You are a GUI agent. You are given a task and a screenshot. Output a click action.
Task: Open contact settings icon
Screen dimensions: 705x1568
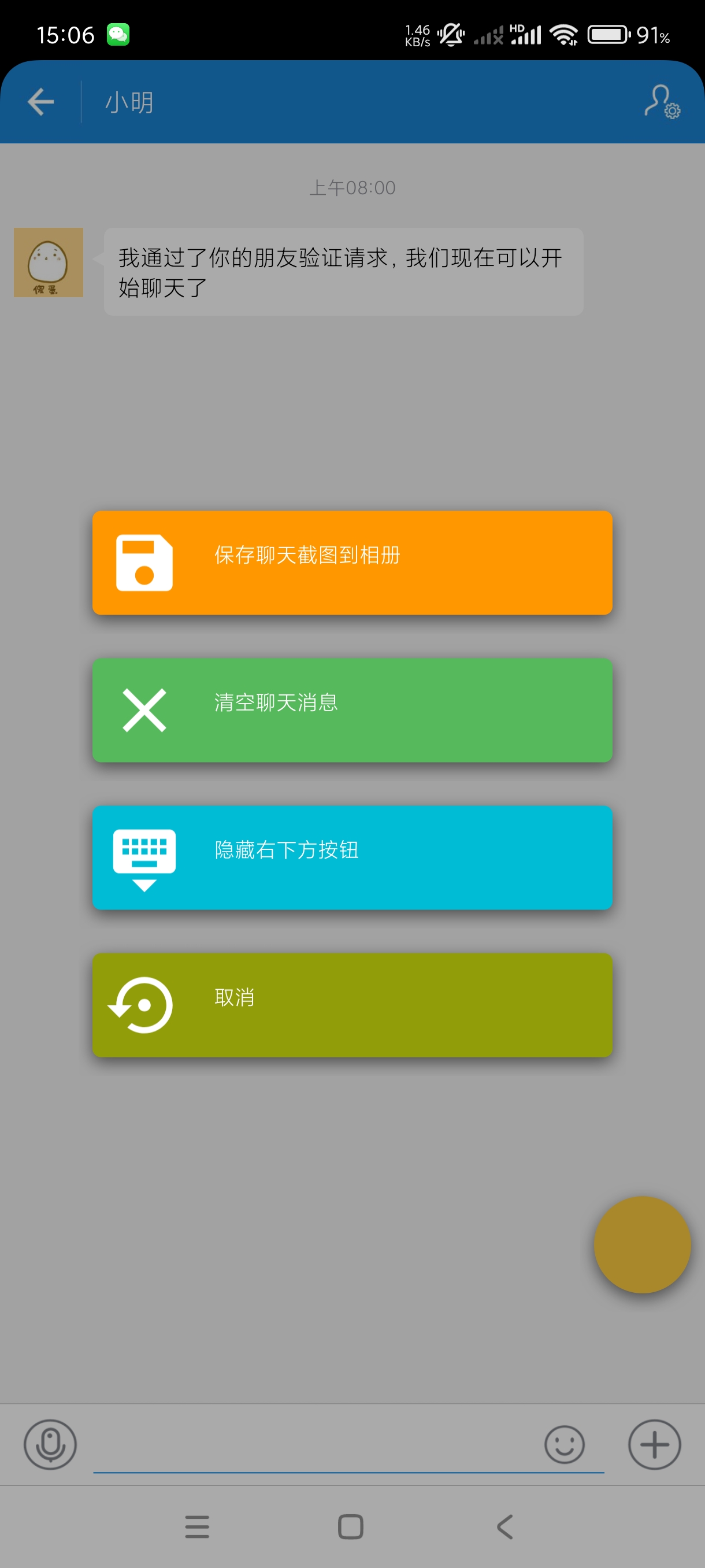pyautogui.click(x=661, y=102)
